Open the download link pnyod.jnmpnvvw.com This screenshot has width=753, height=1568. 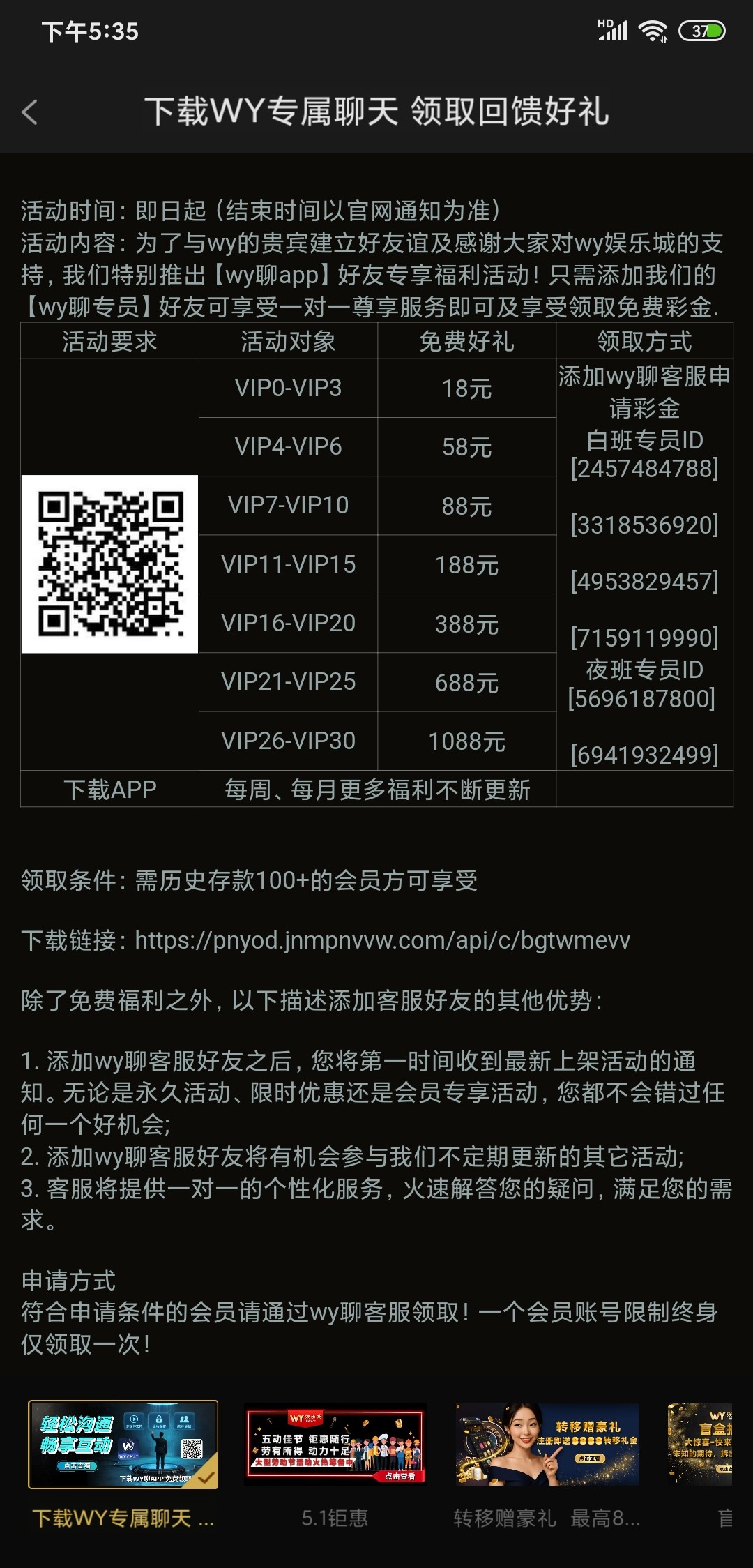point(382,940)
